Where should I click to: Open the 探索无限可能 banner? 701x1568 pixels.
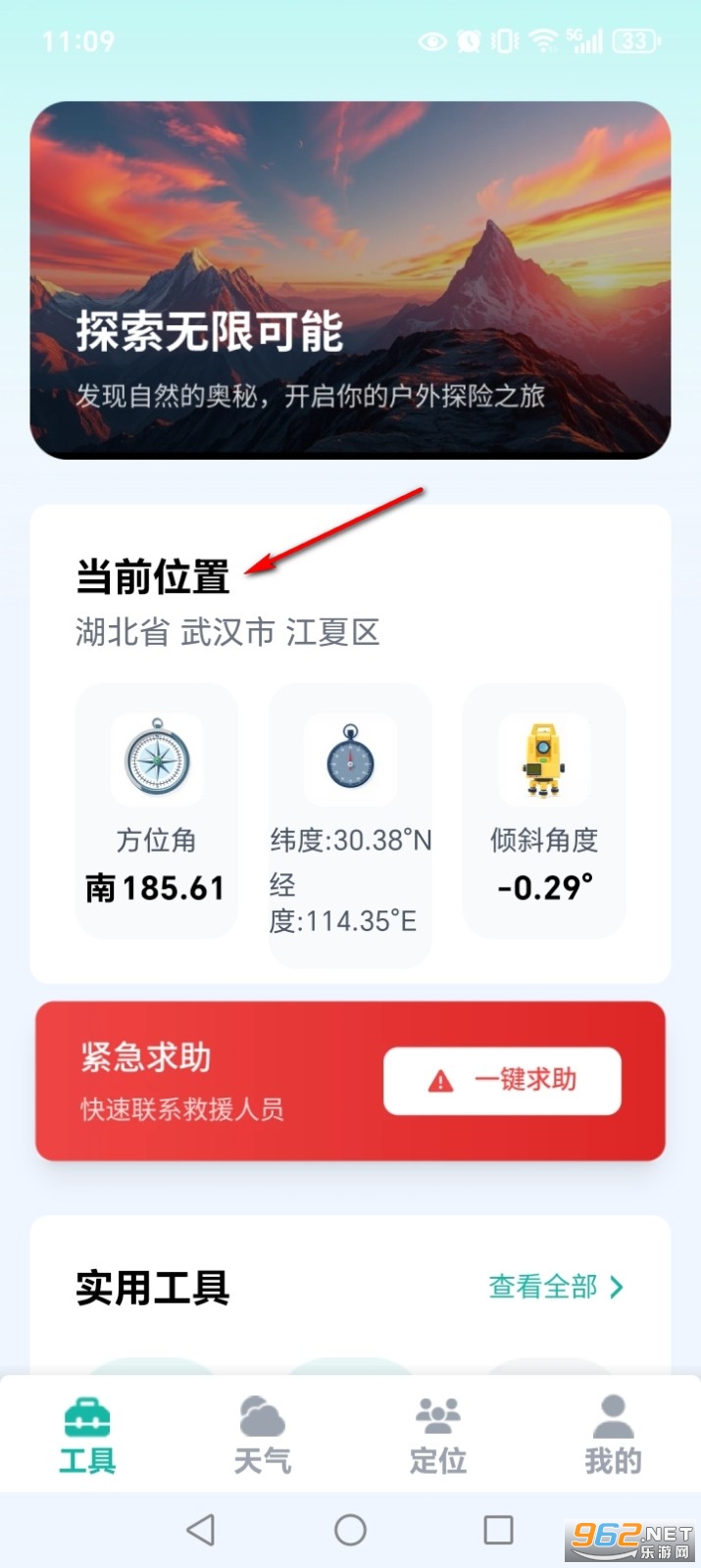point(350,279)
